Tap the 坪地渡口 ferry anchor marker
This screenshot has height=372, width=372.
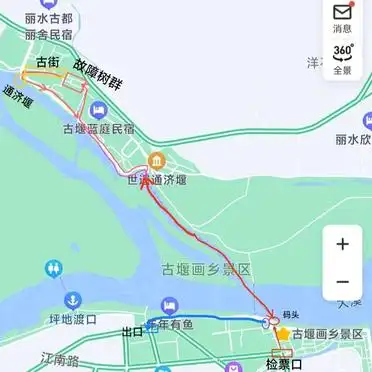click(x=73, y=301)
